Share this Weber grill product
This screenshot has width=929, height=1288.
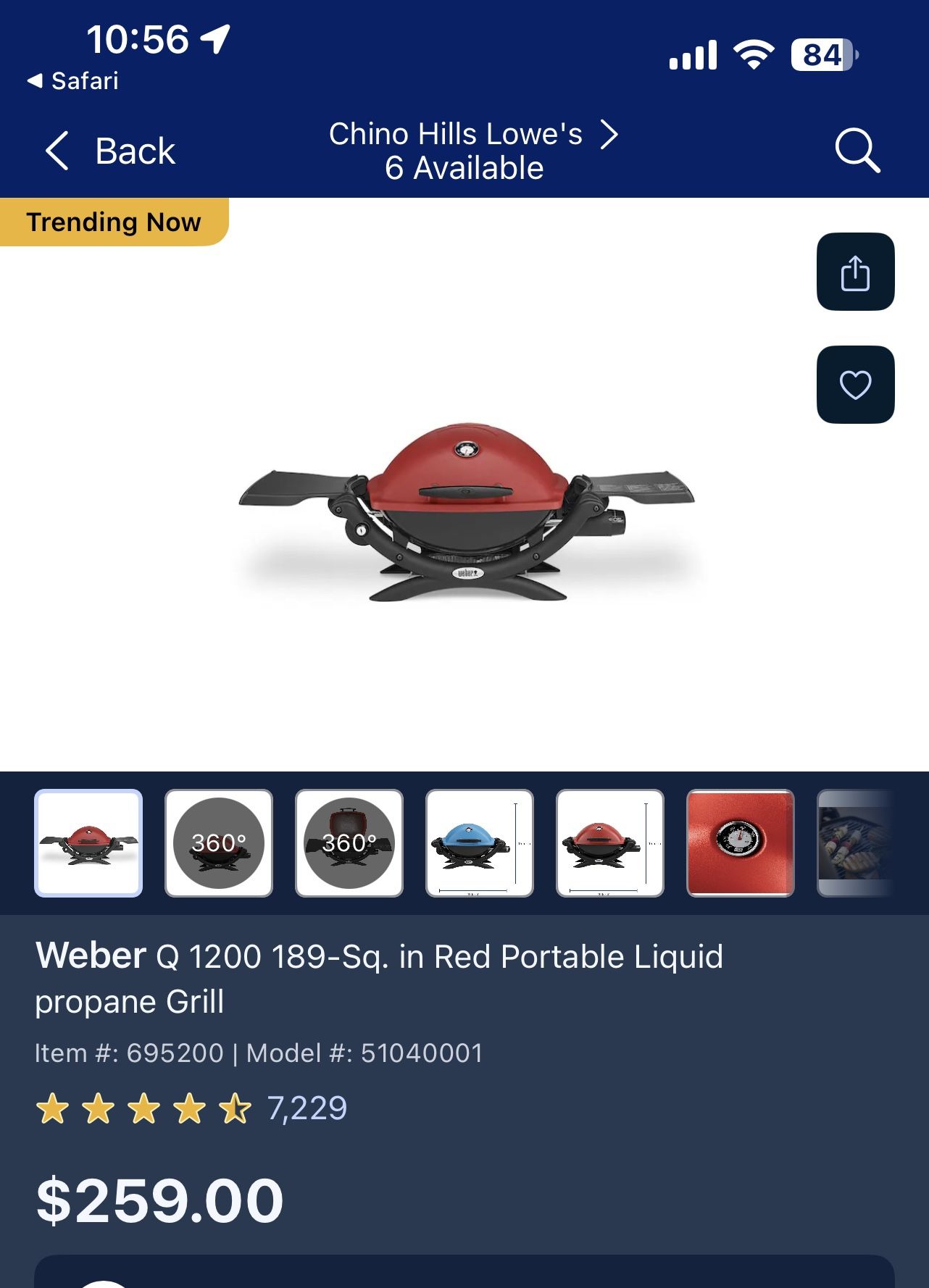click(x=855, y=272)
